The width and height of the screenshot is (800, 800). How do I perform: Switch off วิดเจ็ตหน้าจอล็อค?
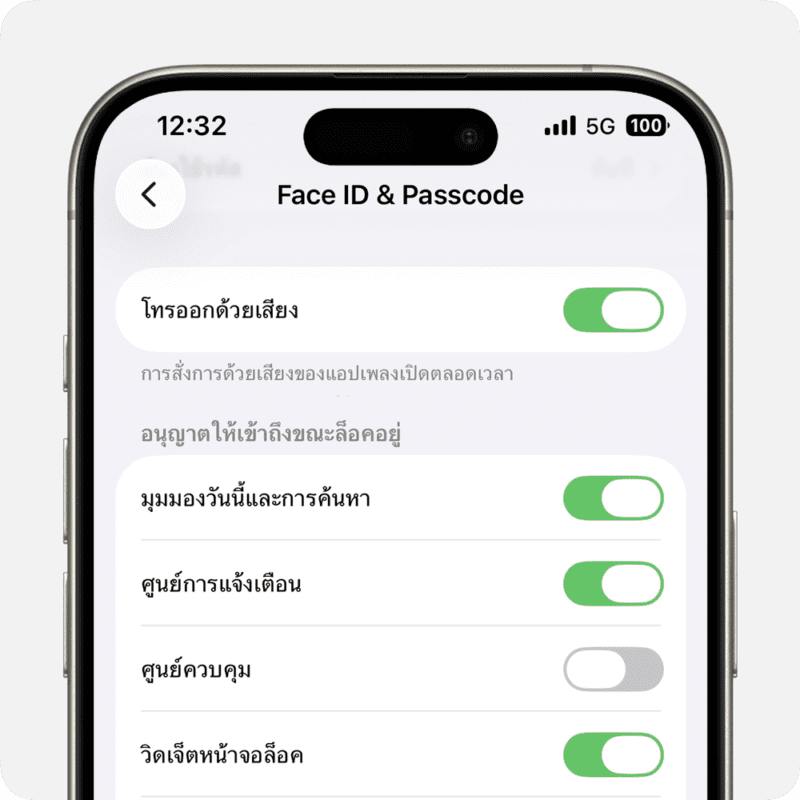click(x=613, y=755)
